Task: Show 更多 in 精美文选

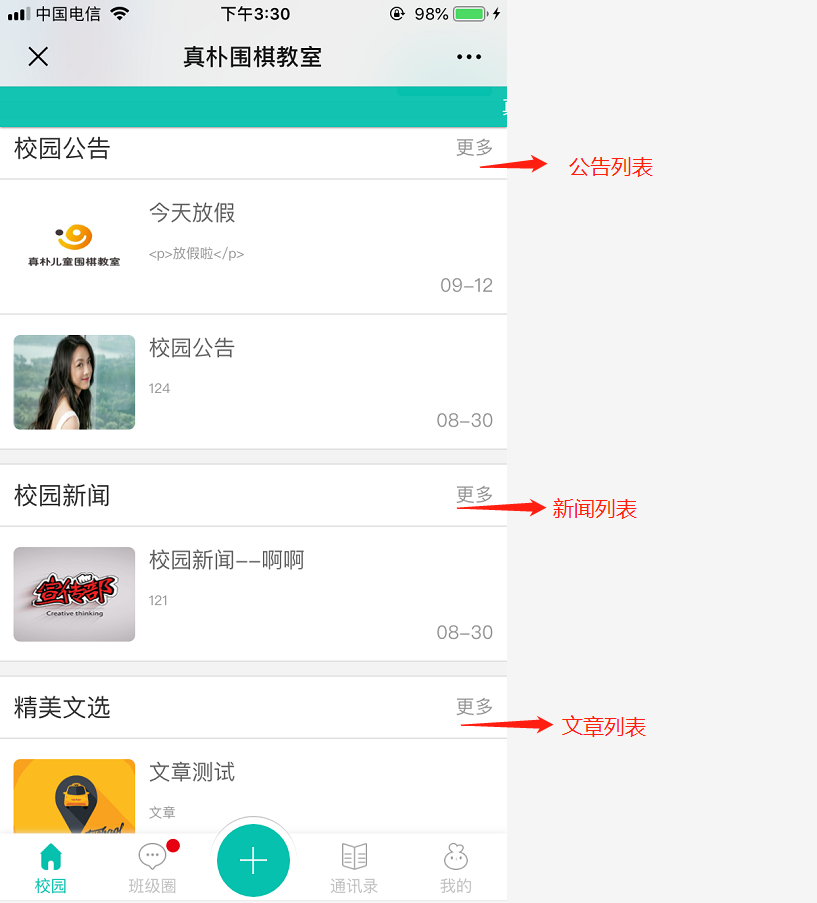Action: point(474,707)
